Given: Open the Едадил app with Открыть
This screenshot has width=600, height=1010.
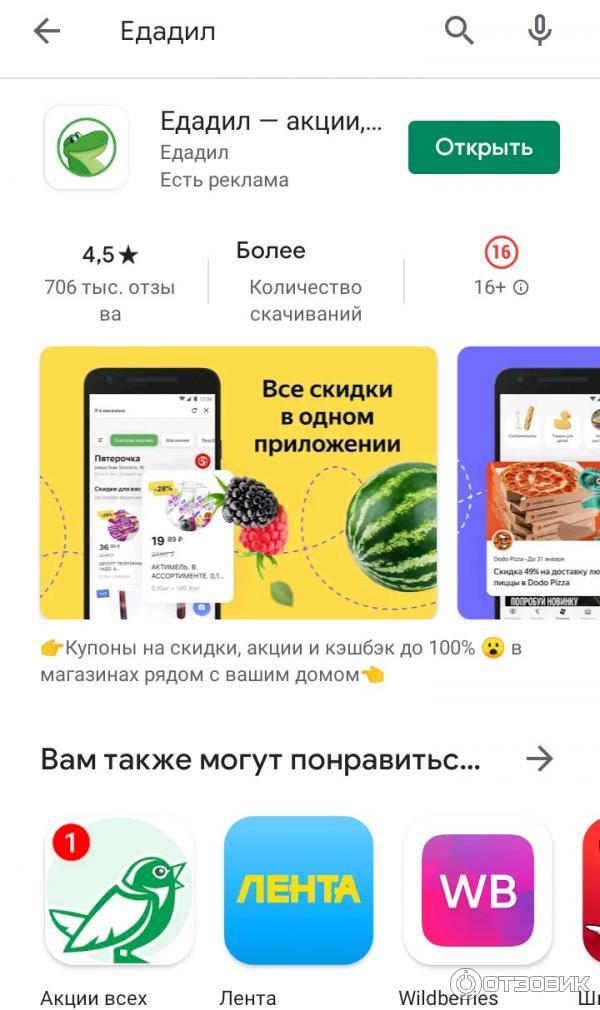Looking at the screenshot, I should pos(483,148).
